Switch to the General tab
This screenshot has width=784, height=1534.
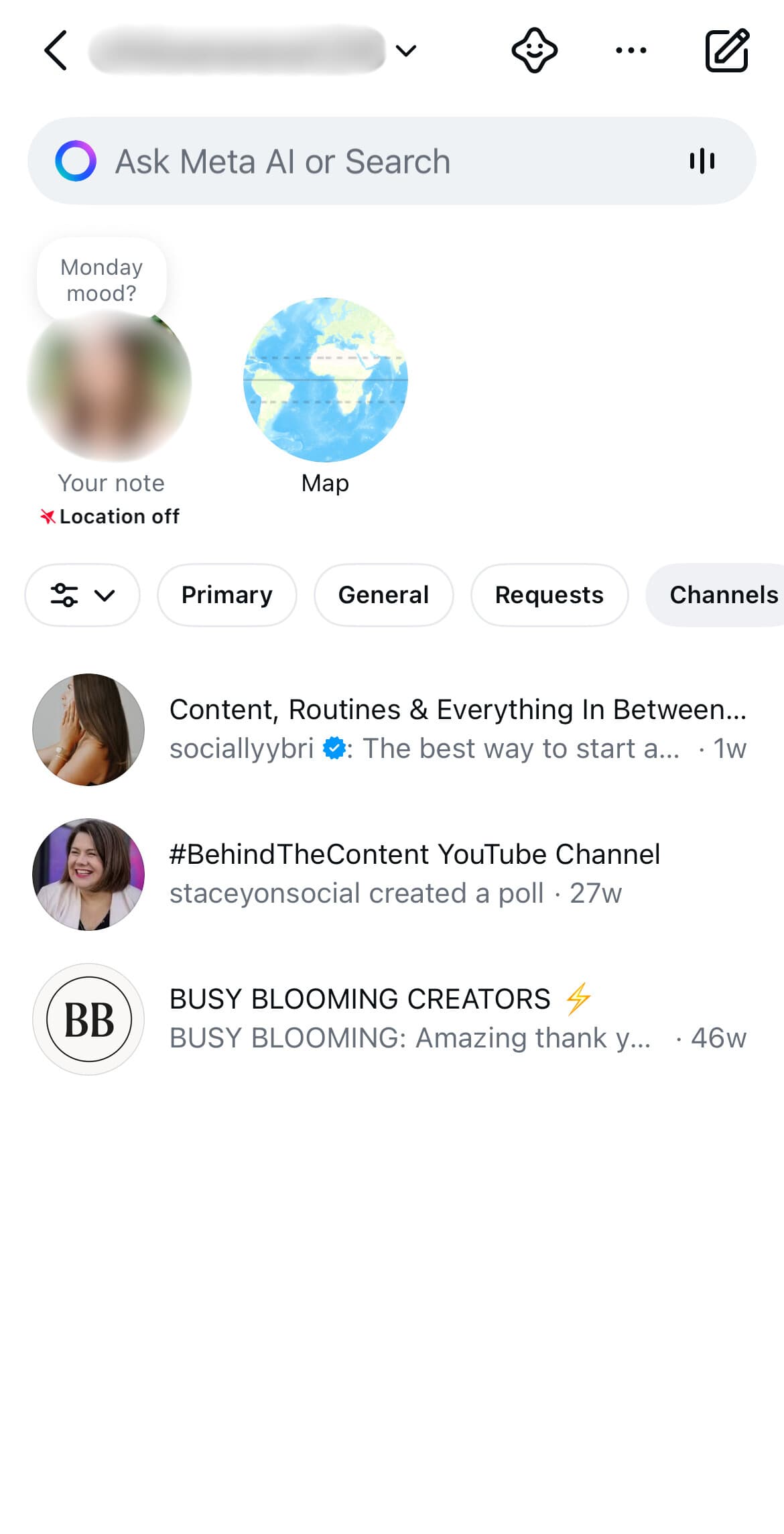click(383, 595)
